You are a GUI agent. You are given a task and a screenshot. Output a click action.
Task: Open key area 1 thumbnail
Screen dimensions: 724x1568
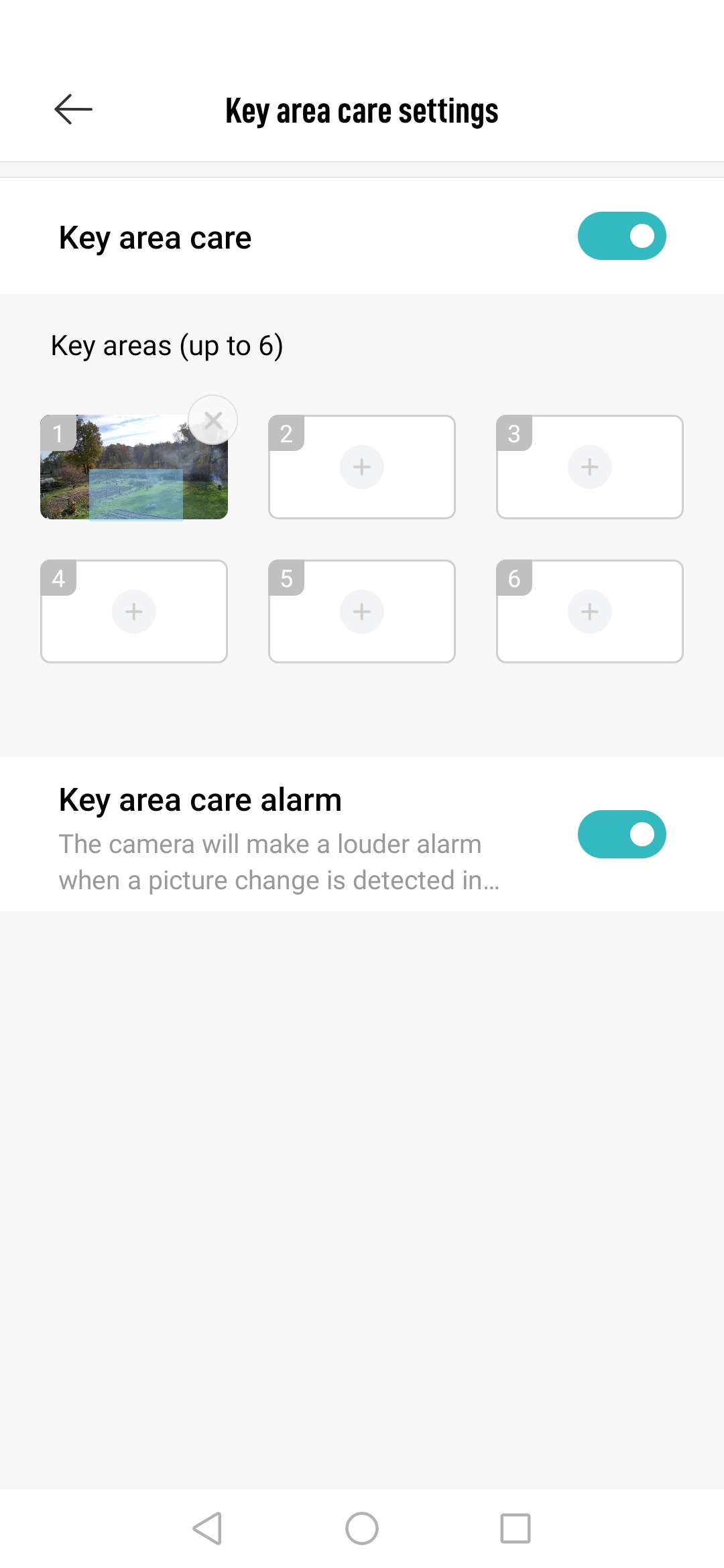[133, 468]
